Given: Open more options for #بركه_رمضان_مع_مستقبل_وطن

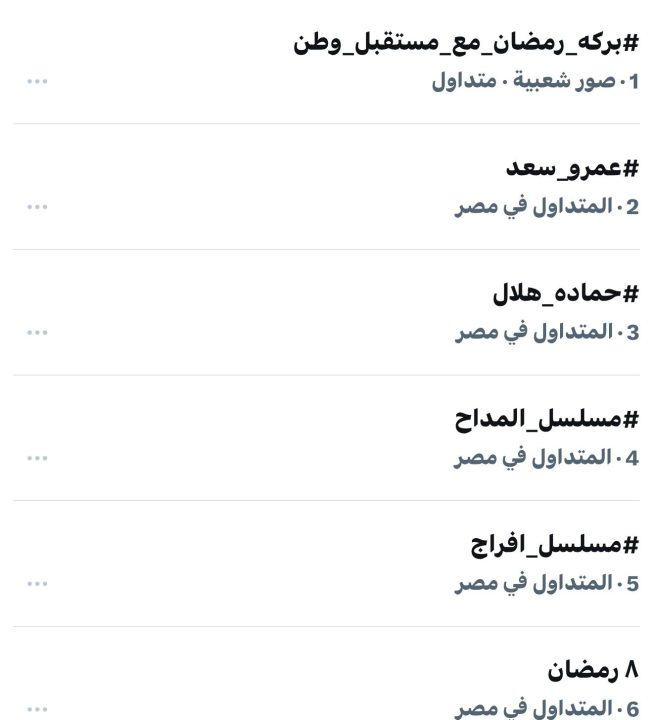Looking at the screenshot, I should pos(37,81).
